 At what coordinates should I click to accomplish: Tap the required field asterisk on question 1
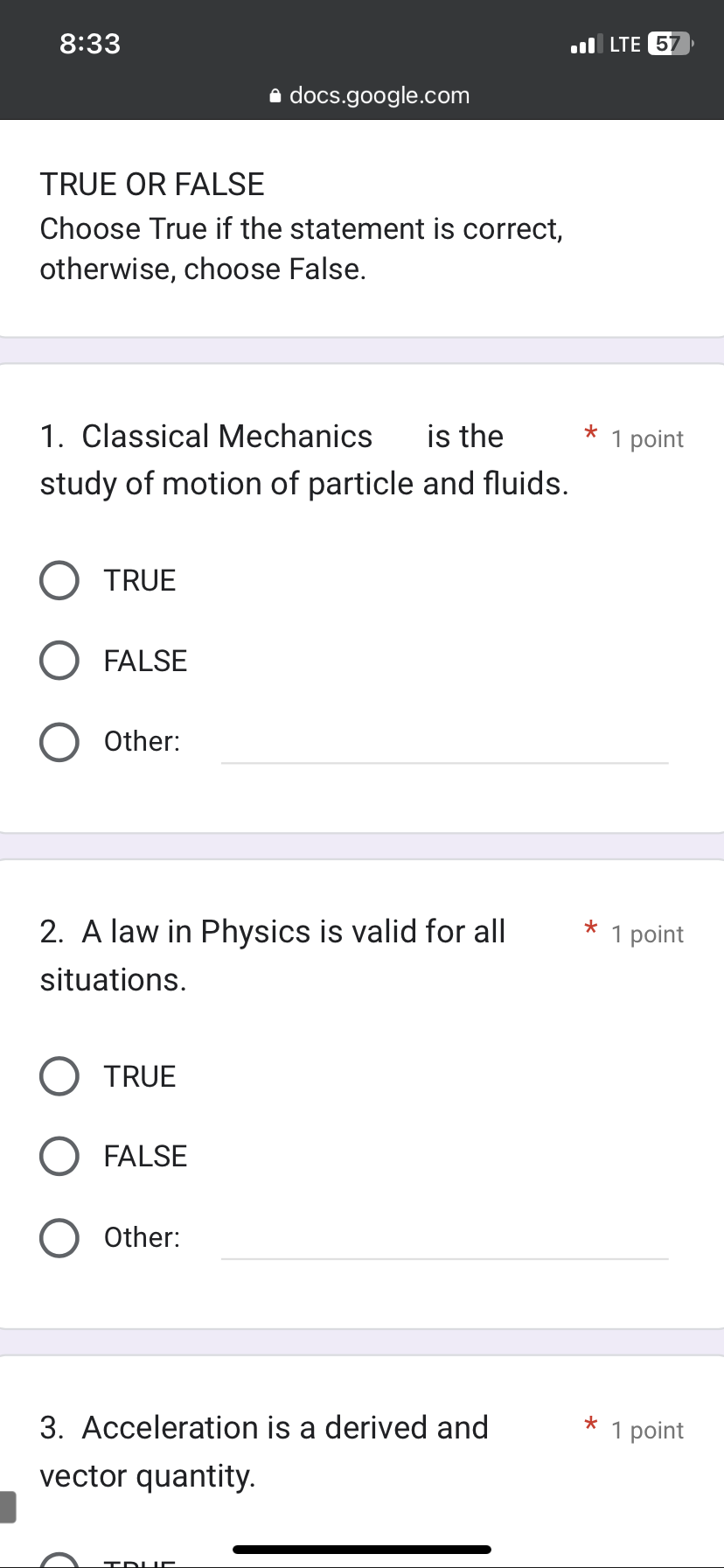point(590,433)
